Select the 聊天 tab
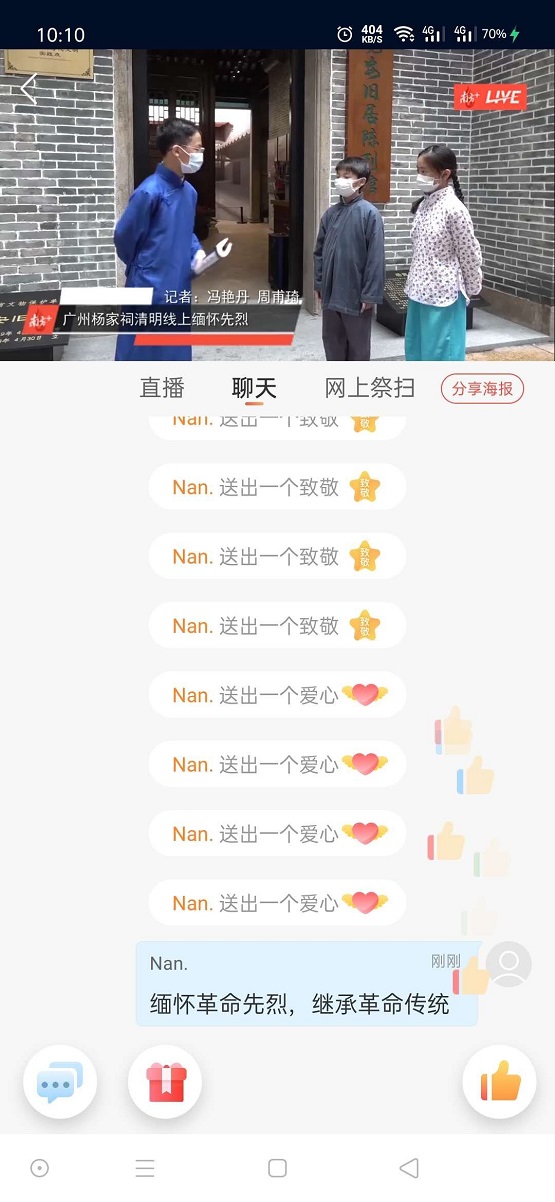 [254, 388]
